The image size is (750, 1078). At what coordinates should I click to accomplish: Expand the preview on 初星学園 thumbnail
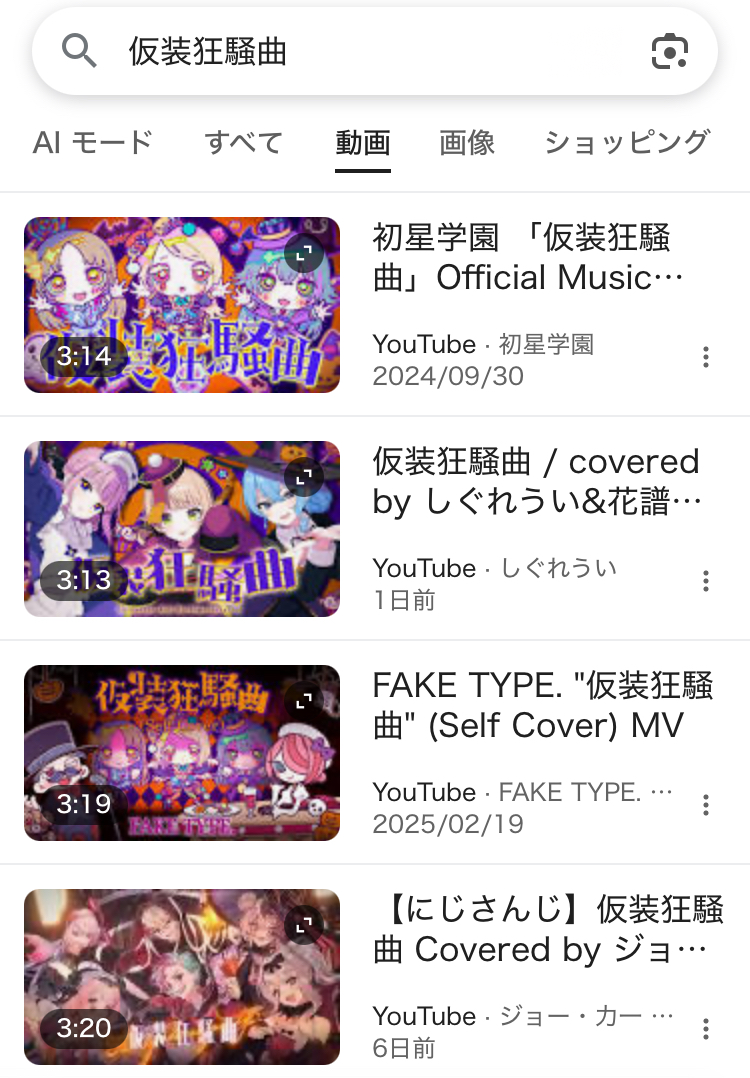[304, 254]
